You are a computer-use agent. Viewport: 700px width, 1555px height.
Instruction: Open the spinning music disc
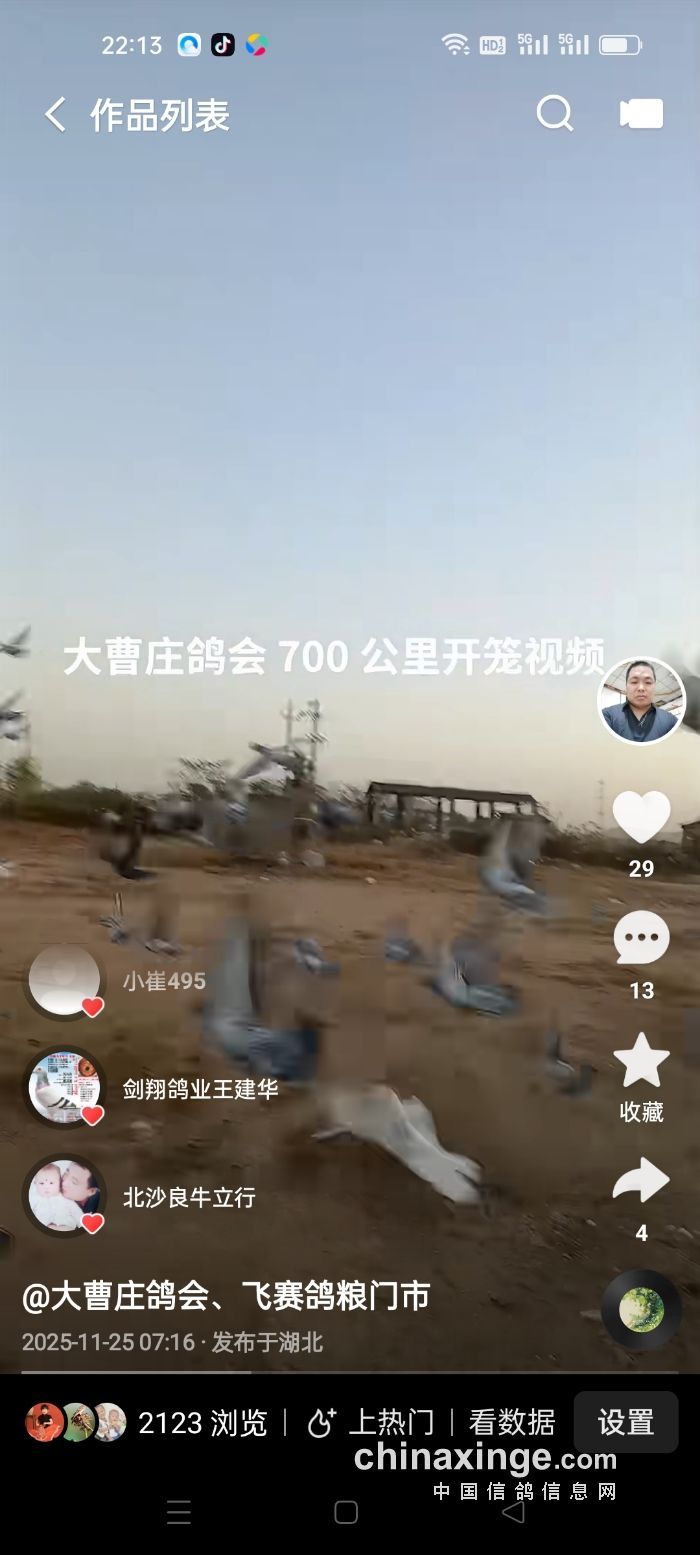(x=641, y=1309)
